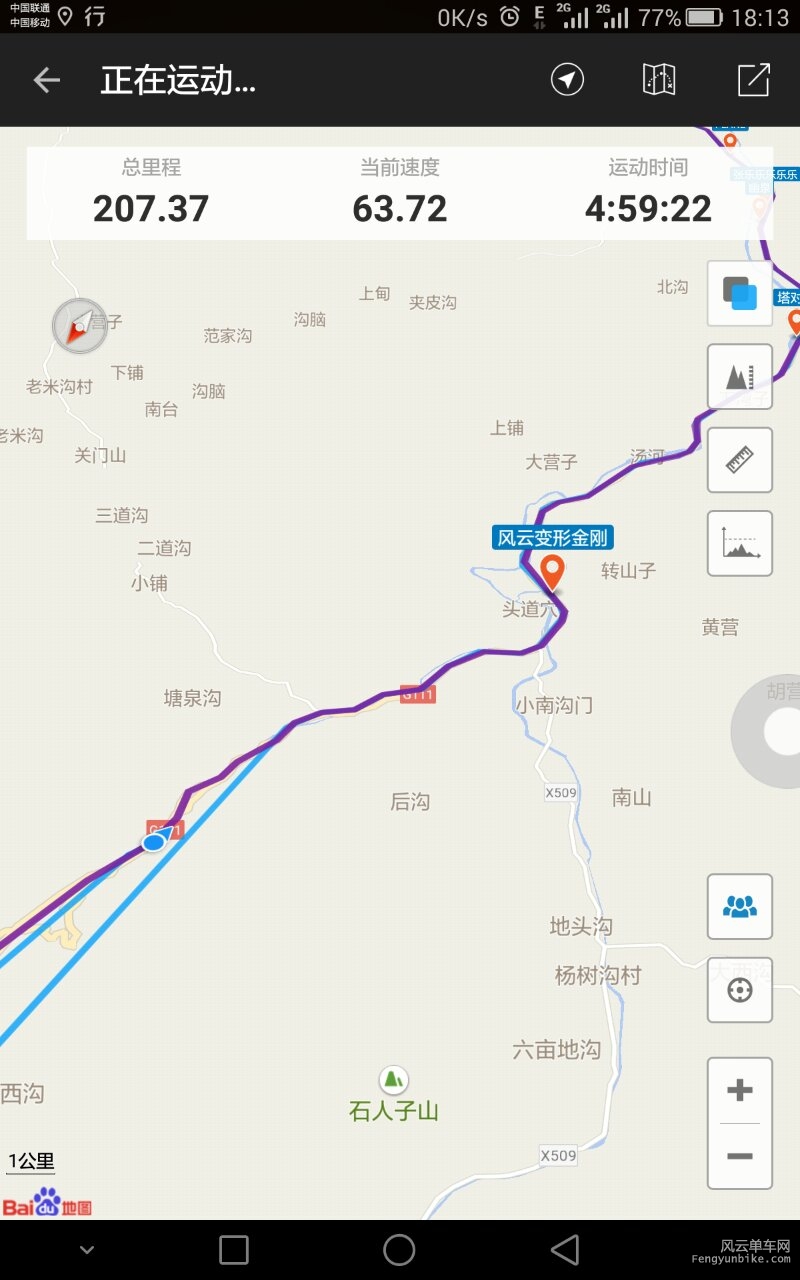
Task: Show the elevation chart
Action: (740, 543)
